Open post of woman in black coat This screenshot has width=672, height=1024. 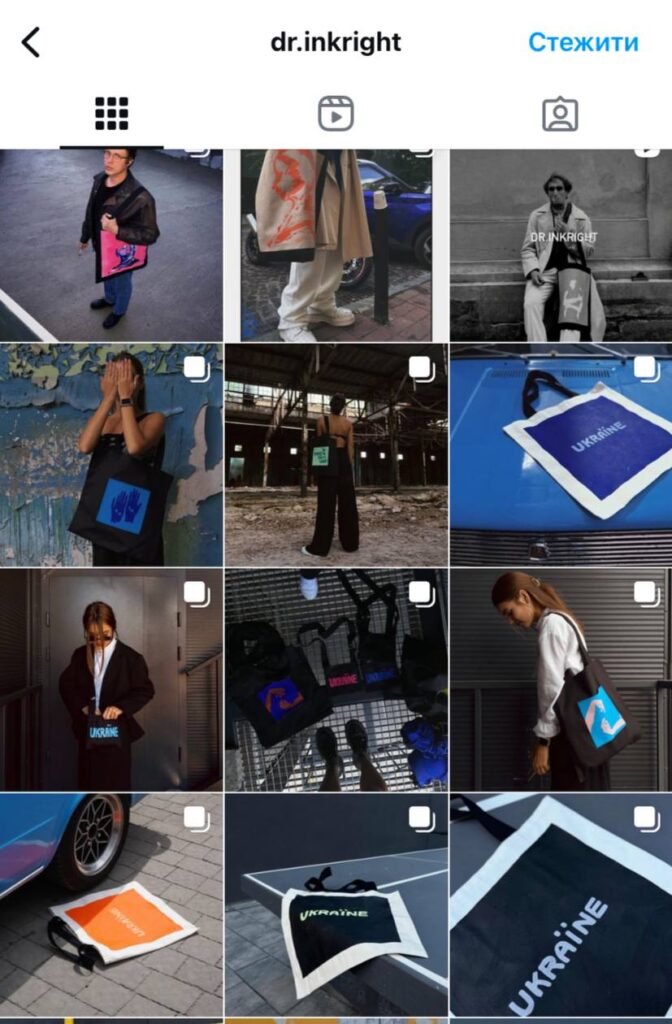pos(111,680)
